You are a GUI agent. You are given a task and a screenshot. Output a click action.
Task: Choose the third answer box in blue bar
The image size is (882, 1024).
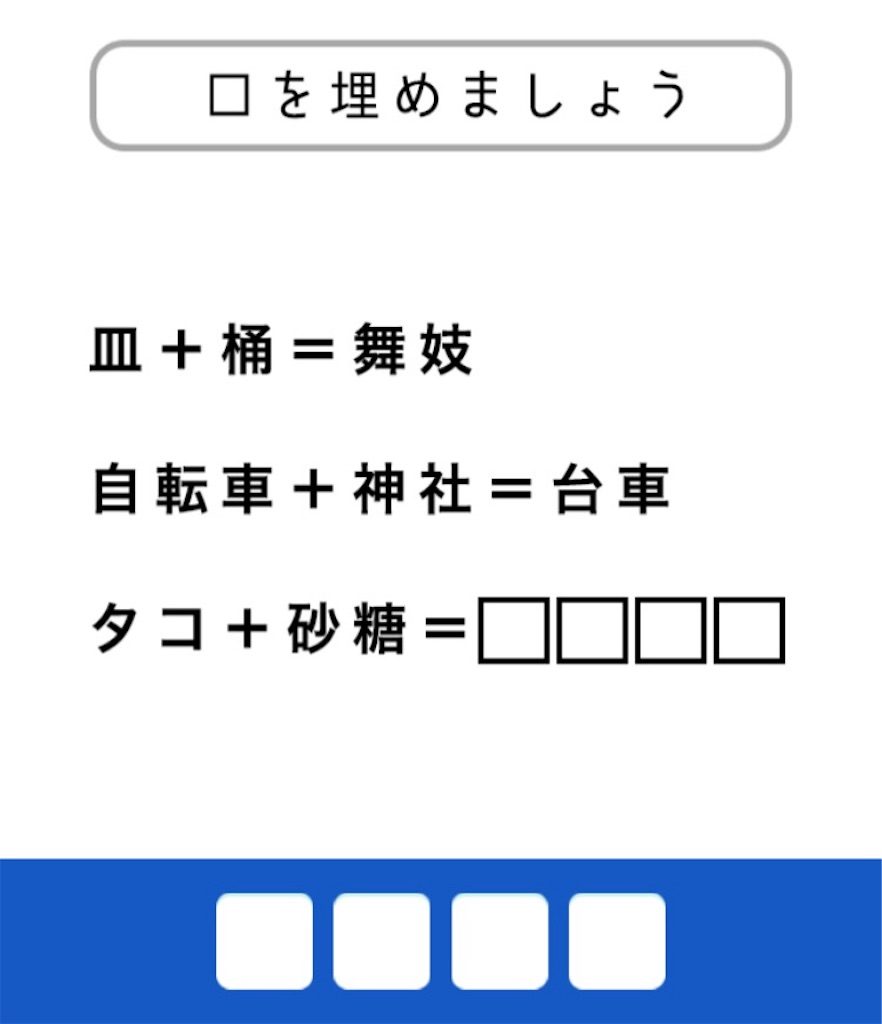click(x=499, y=941)
